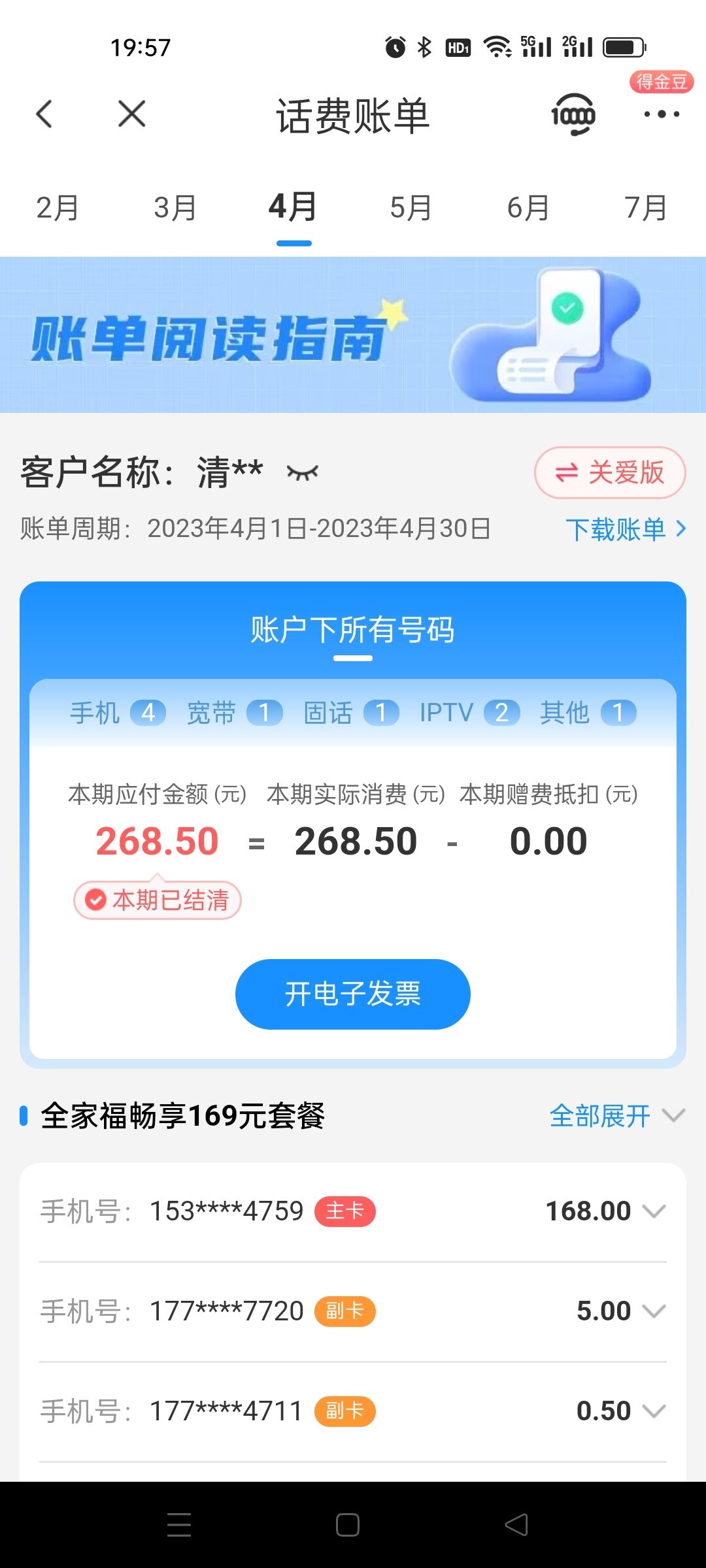This screenshot has width=706, height=1568.
Task: Toggle customer name visibility eye icon
Action: point(302,472)
